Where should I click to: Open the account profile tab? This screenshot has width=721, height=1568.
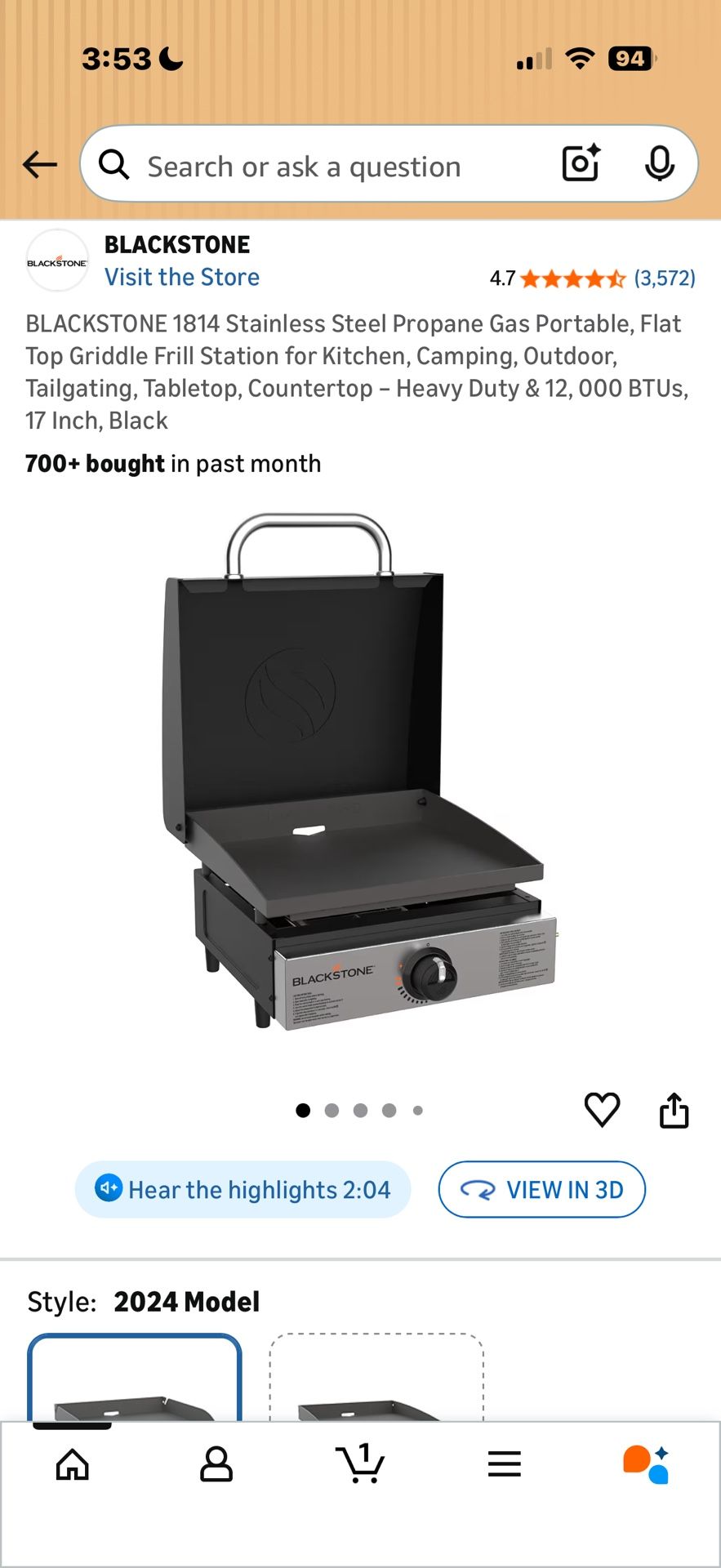(x=216, y=1465)
